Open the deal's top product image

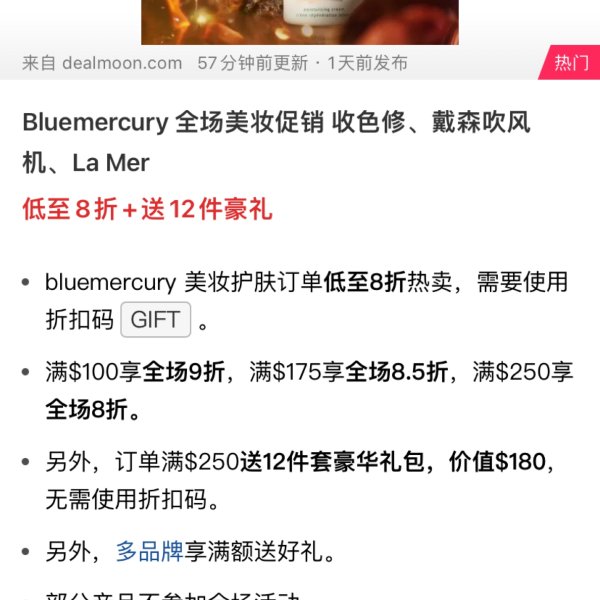tap(299, 21)
